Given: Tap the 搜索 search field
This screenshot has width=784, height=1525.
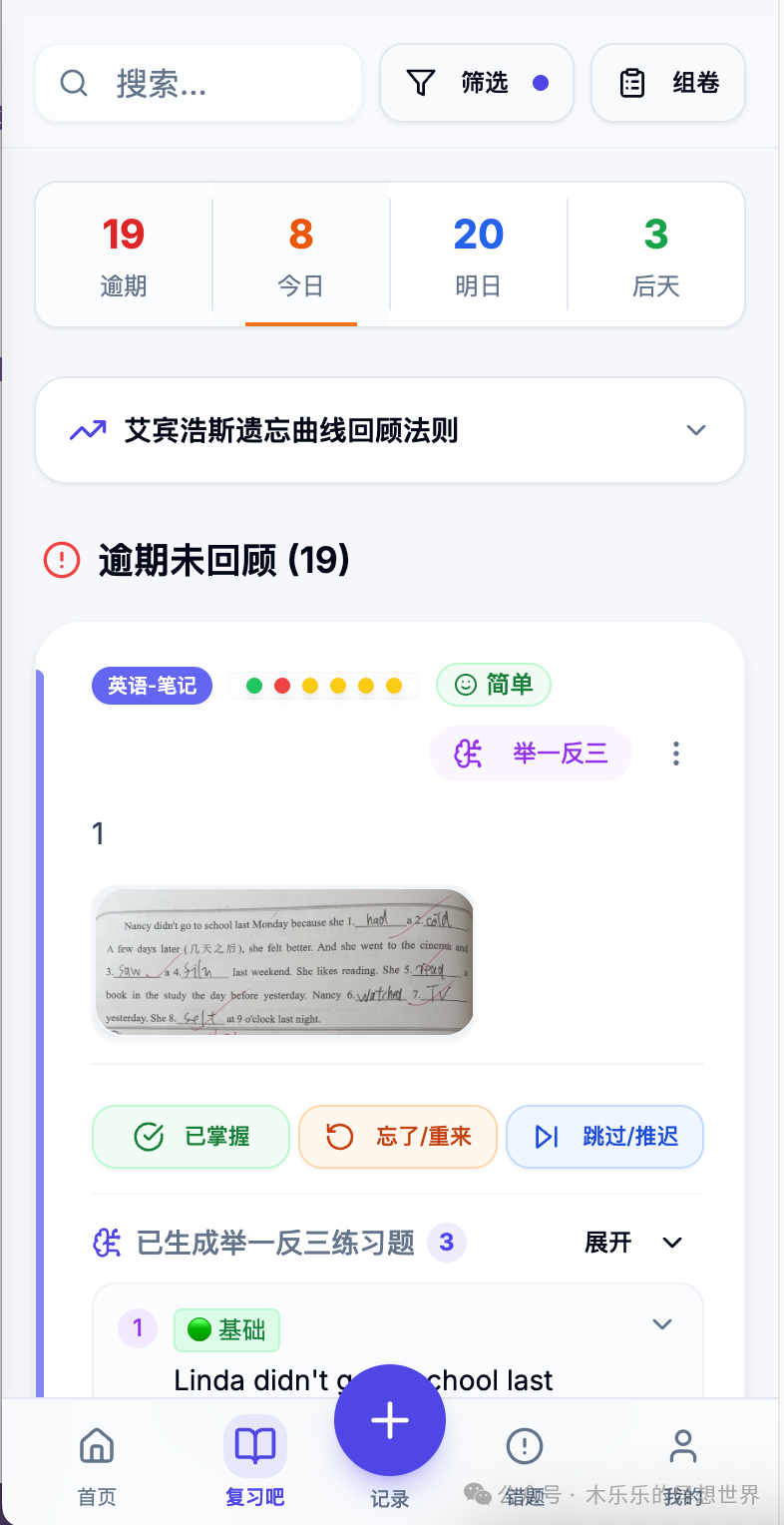Looking at the screenshot, I should [197, 84].
